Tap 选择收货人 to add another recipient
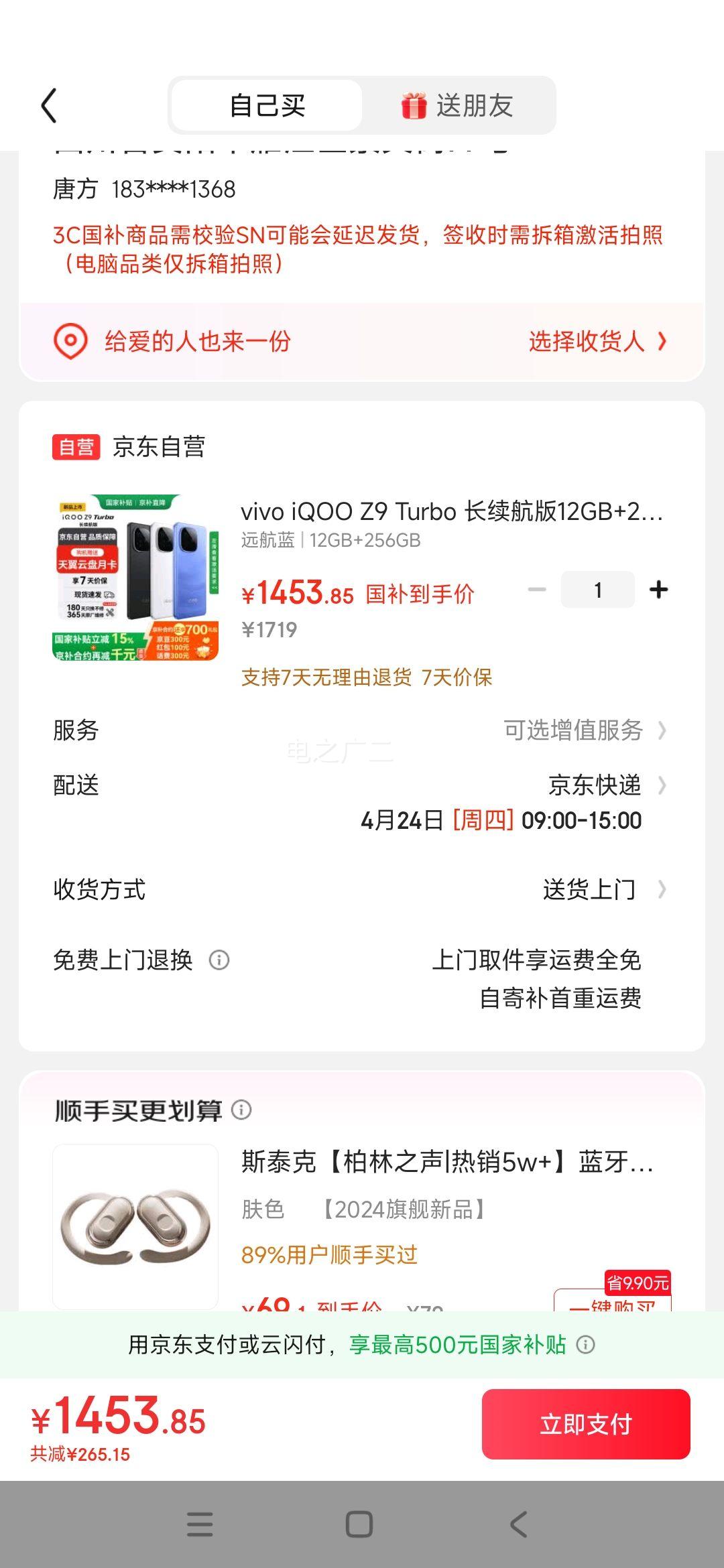 point(597,342)
